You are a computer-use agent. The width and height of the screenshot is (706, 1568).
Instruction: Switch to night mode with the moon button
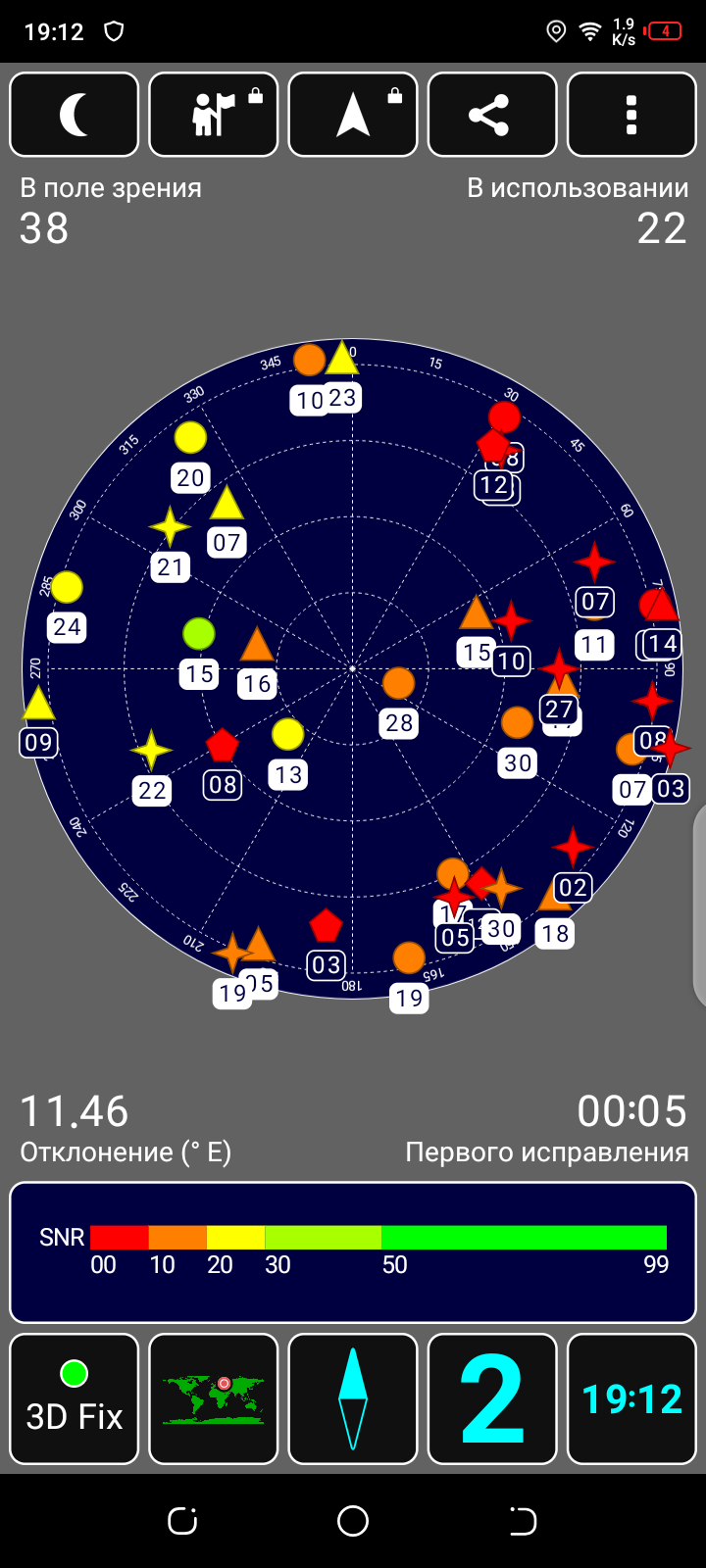coord(75,115)
